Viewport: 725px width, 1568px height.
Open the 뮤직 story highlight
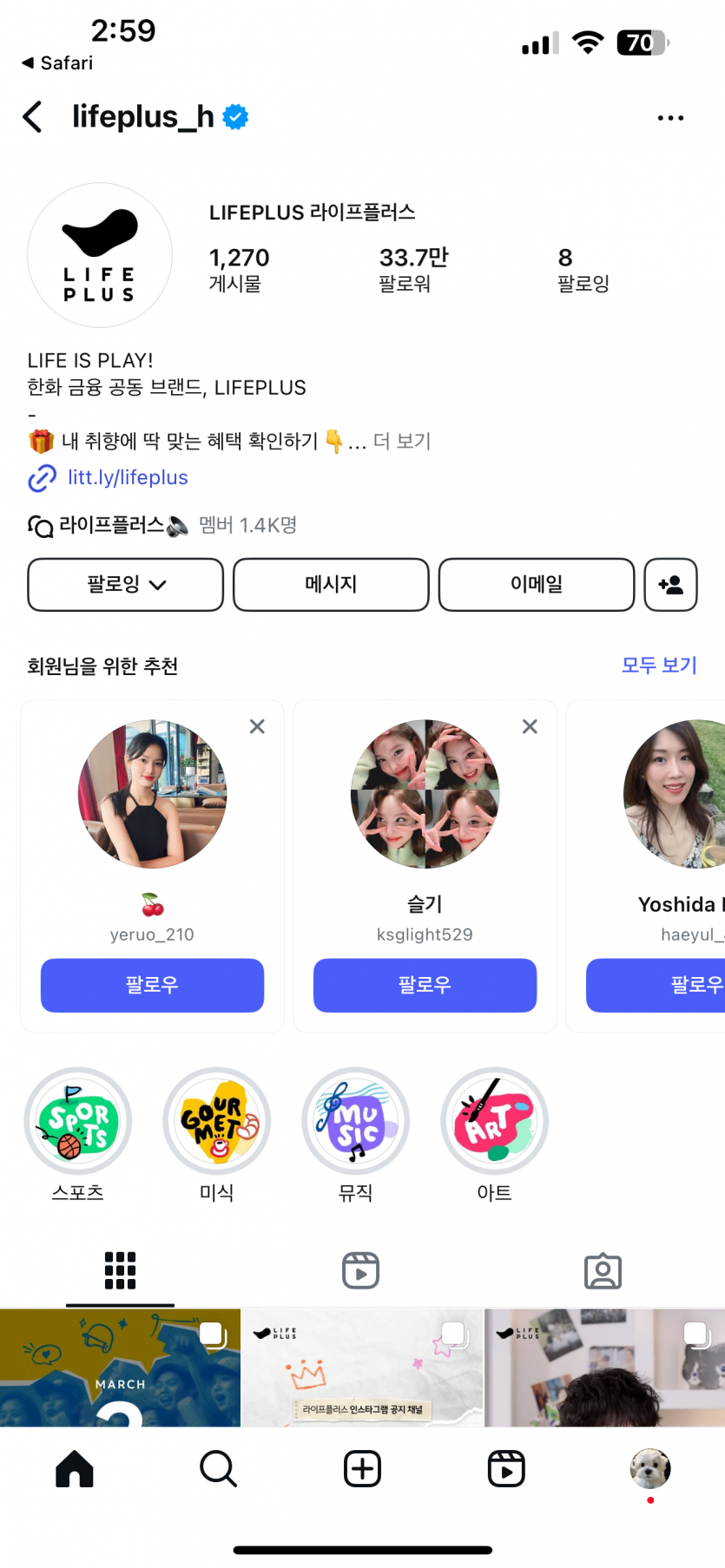pyautogui.click(x=356, y=1134)
